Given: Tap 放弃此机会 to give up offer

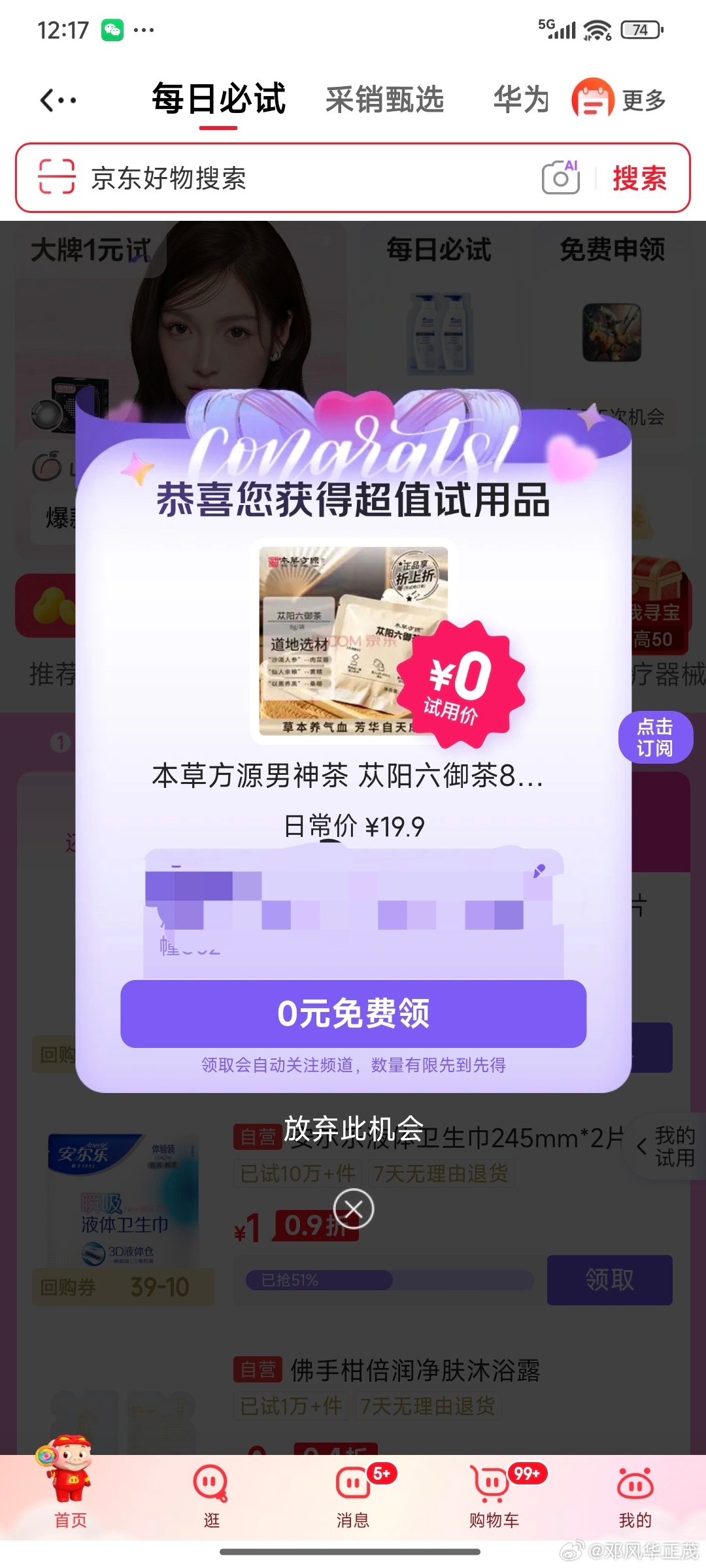Looking at the screenshot, I should click(x=353, y=1128).
